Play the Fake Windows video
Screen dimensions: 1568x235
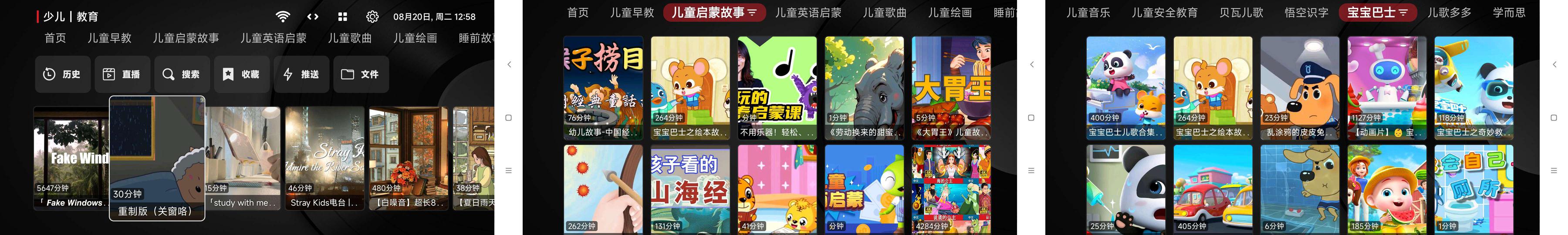71,158
